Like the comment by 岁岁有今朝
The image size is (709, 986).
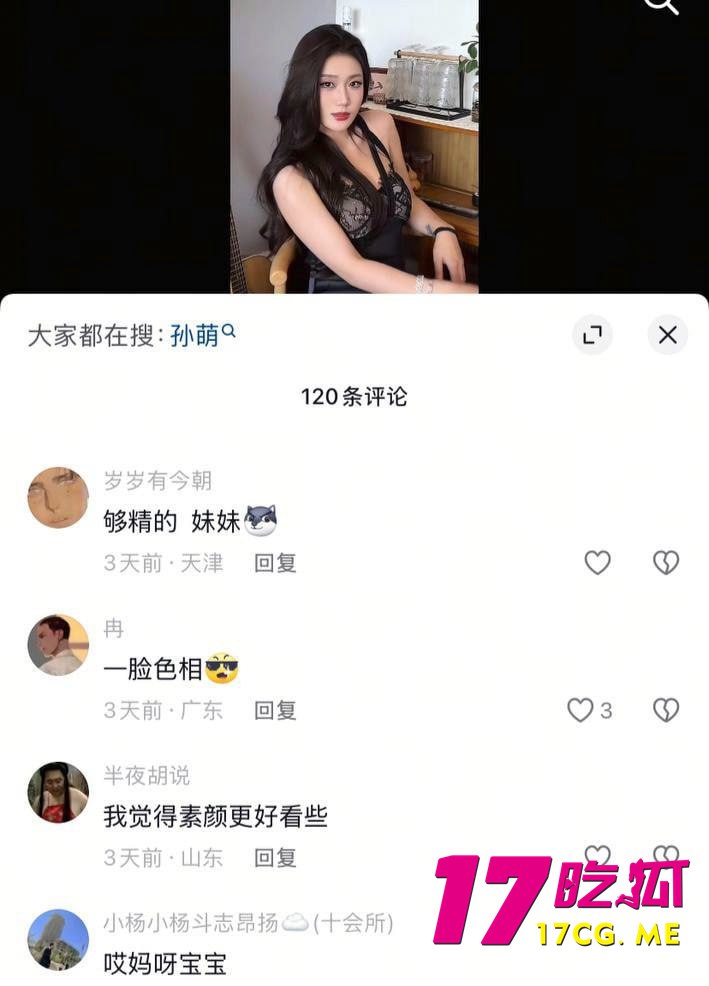pyautogui.click(x=597, y=563)
